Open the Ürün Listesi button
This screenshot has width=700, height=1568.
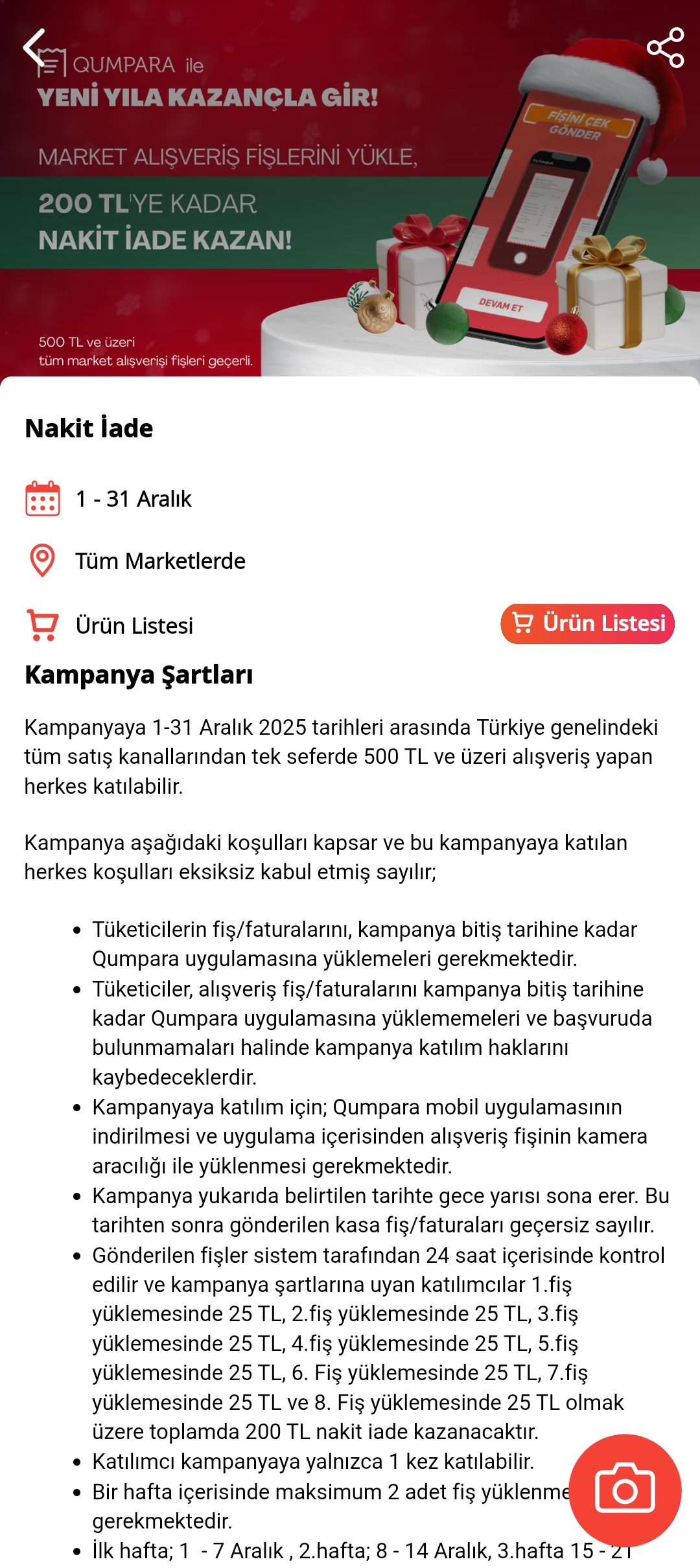tap(587, 623)
